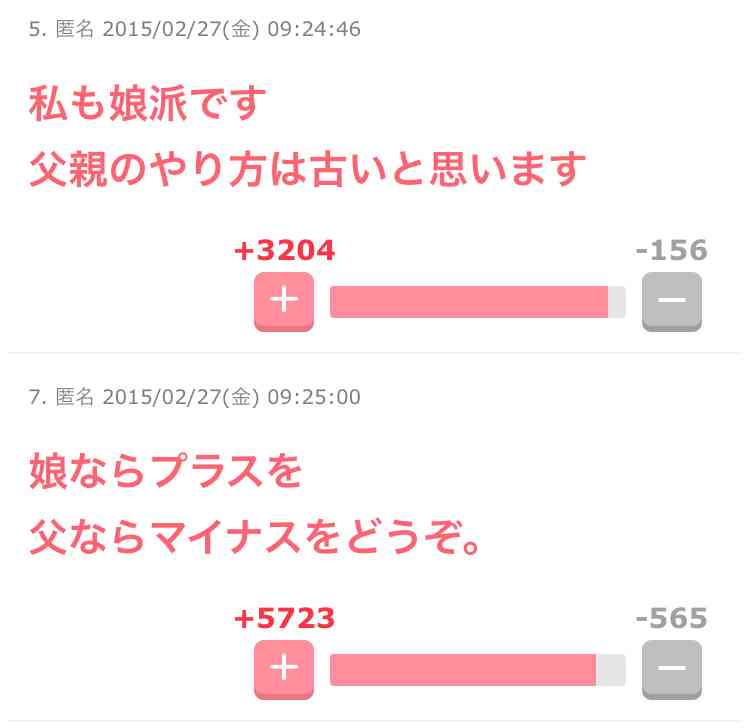Downvote comment 5 with the minus button
This screenshot has width=750, height=728.
pyautogui.click(x=671, y=301)
